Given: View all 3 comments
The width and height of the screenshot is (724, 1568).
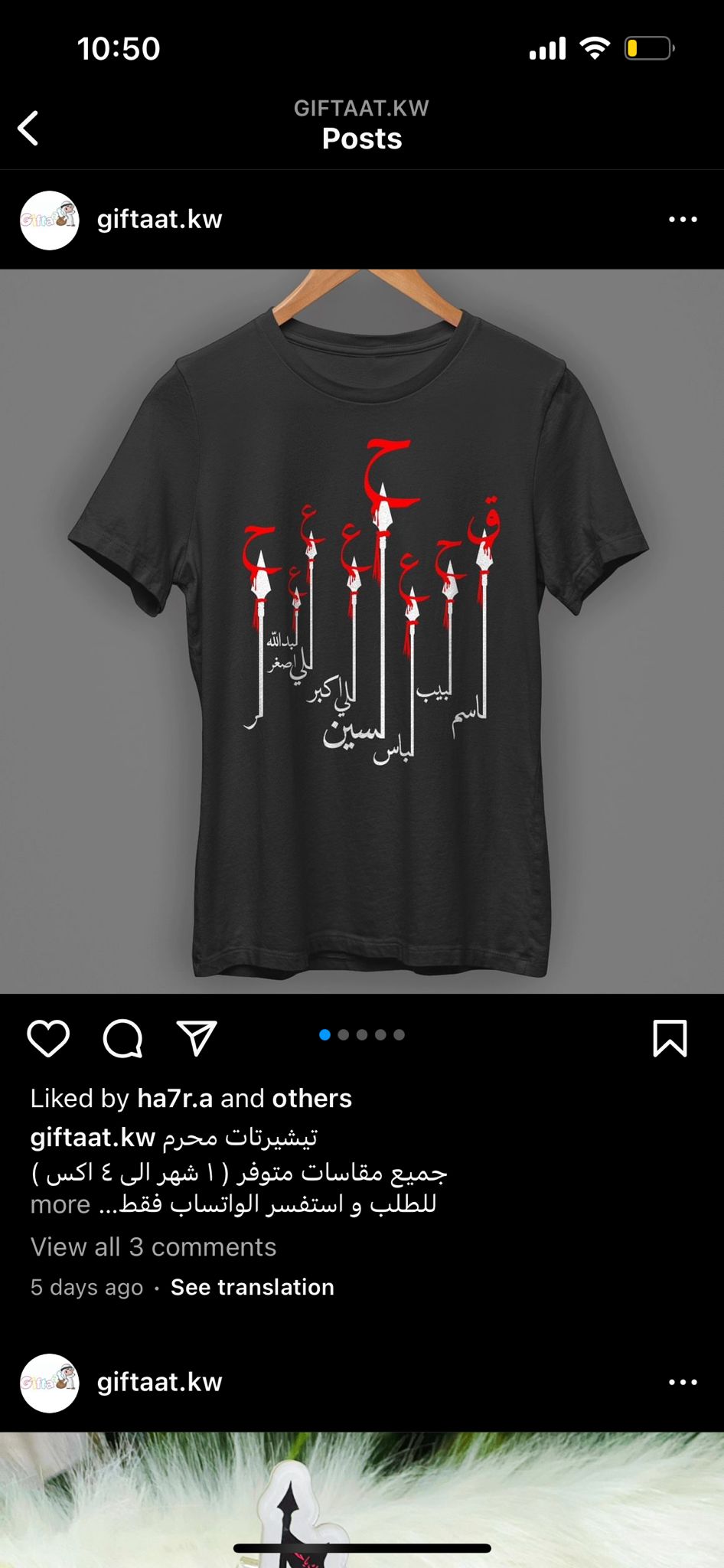Looking at the screenshot, I should 153,1247.
